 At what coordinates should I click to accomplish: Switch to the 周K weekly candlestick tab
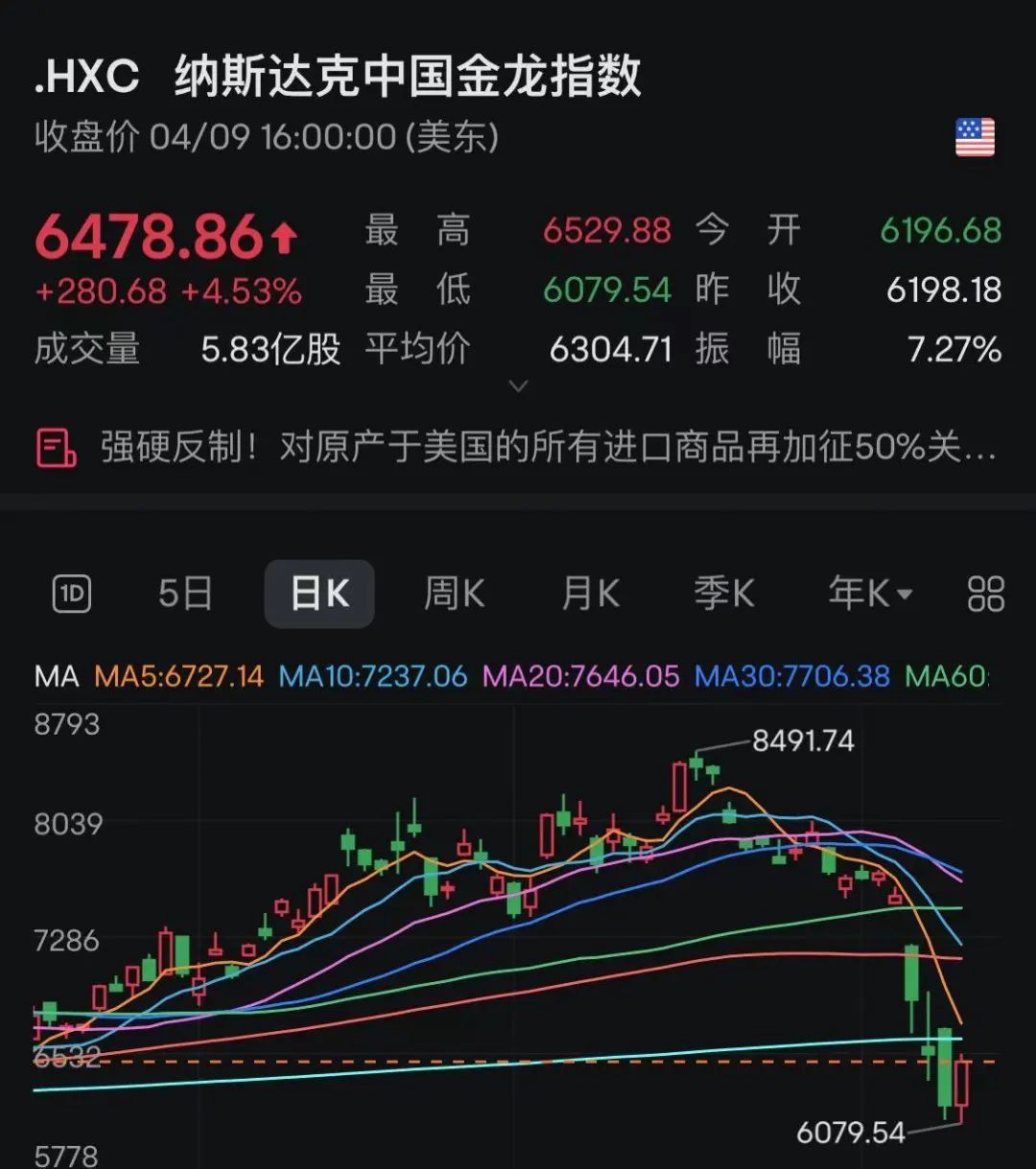click(454, 593)
